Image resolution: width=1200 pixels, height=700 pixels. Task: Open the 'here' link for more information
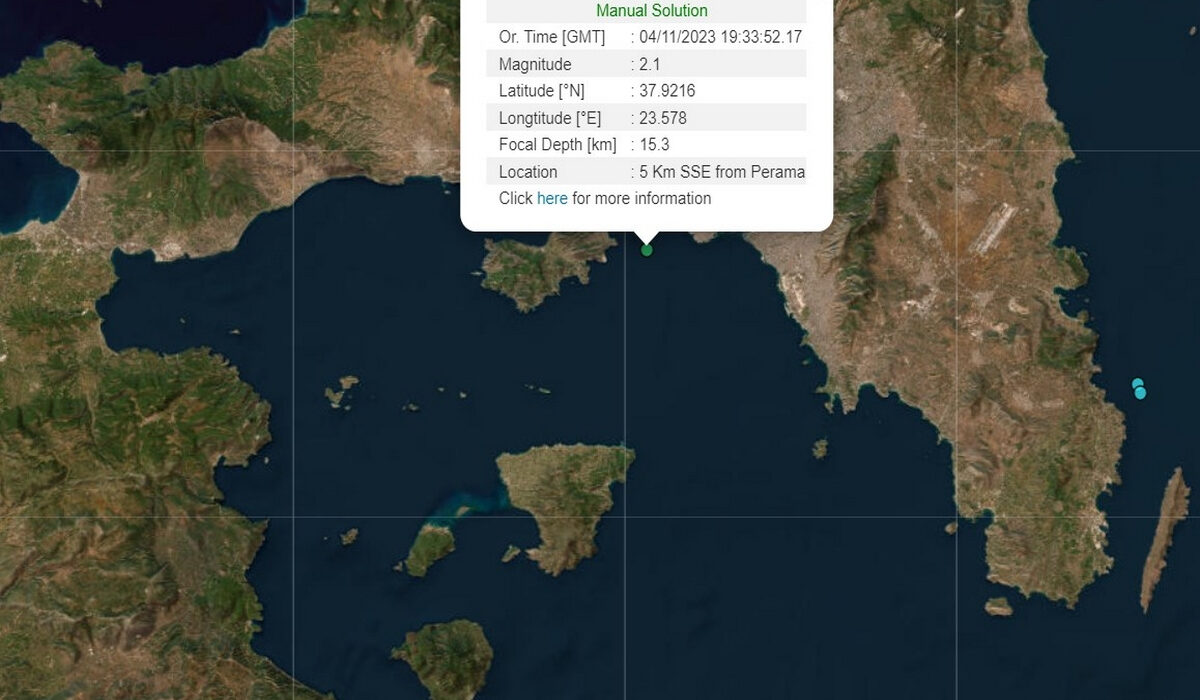[x=552, y=198]
